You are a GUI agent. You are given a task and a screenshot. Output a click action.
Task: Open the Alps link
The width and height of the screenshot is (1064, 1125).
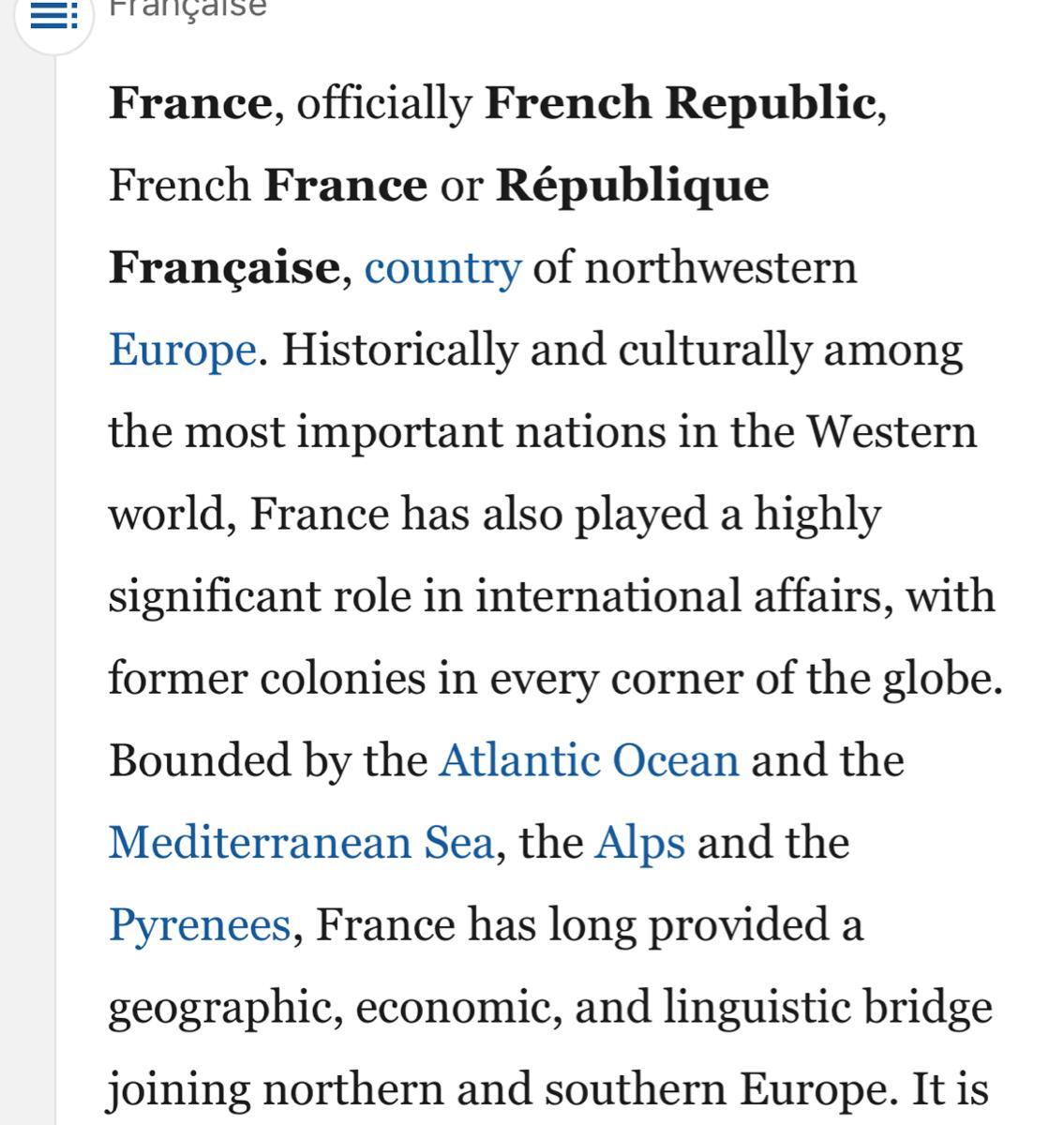[x=640, y=844]
